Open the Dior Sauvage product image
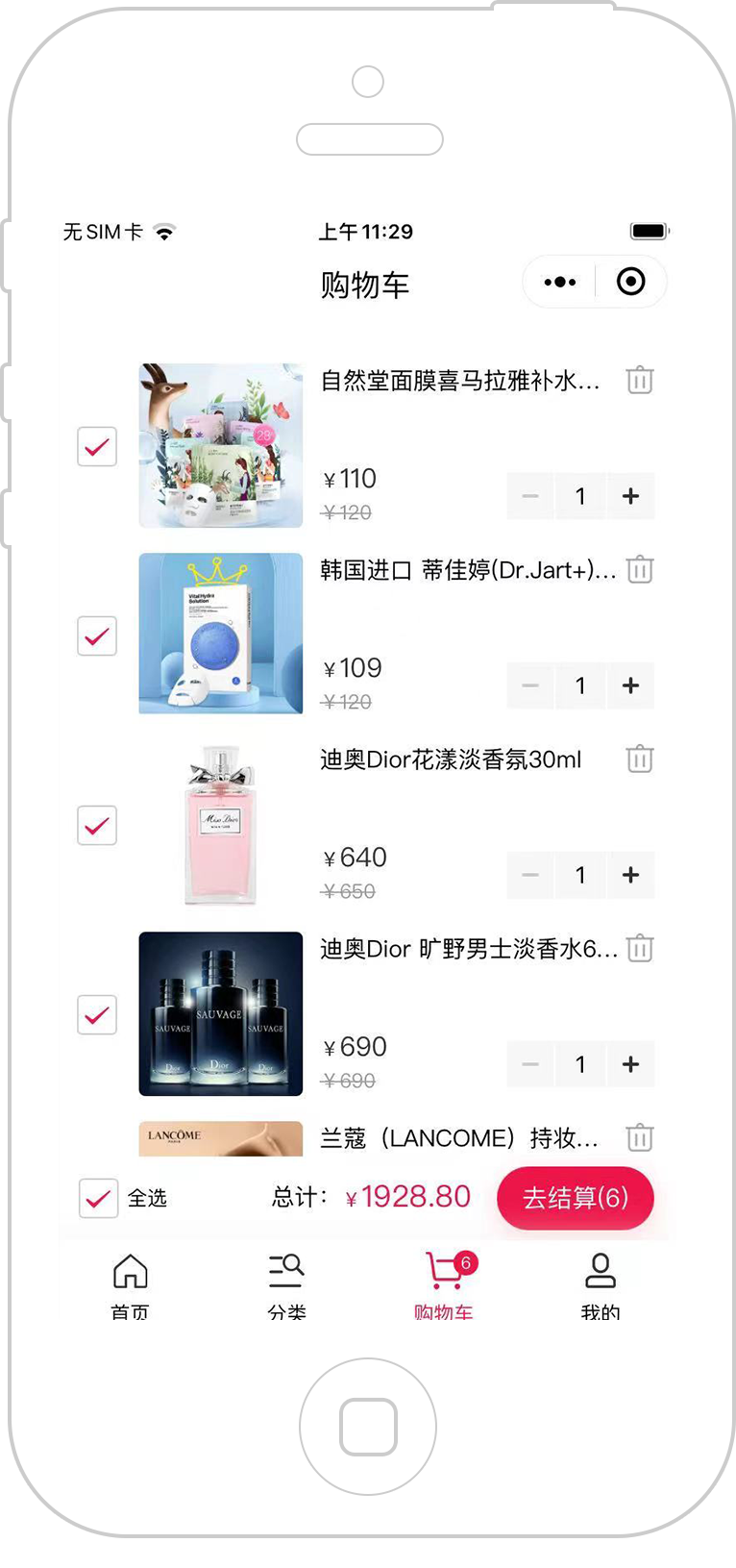Image resolution: width=736 pixels, height=1568 pixels. click(221, 1013)
